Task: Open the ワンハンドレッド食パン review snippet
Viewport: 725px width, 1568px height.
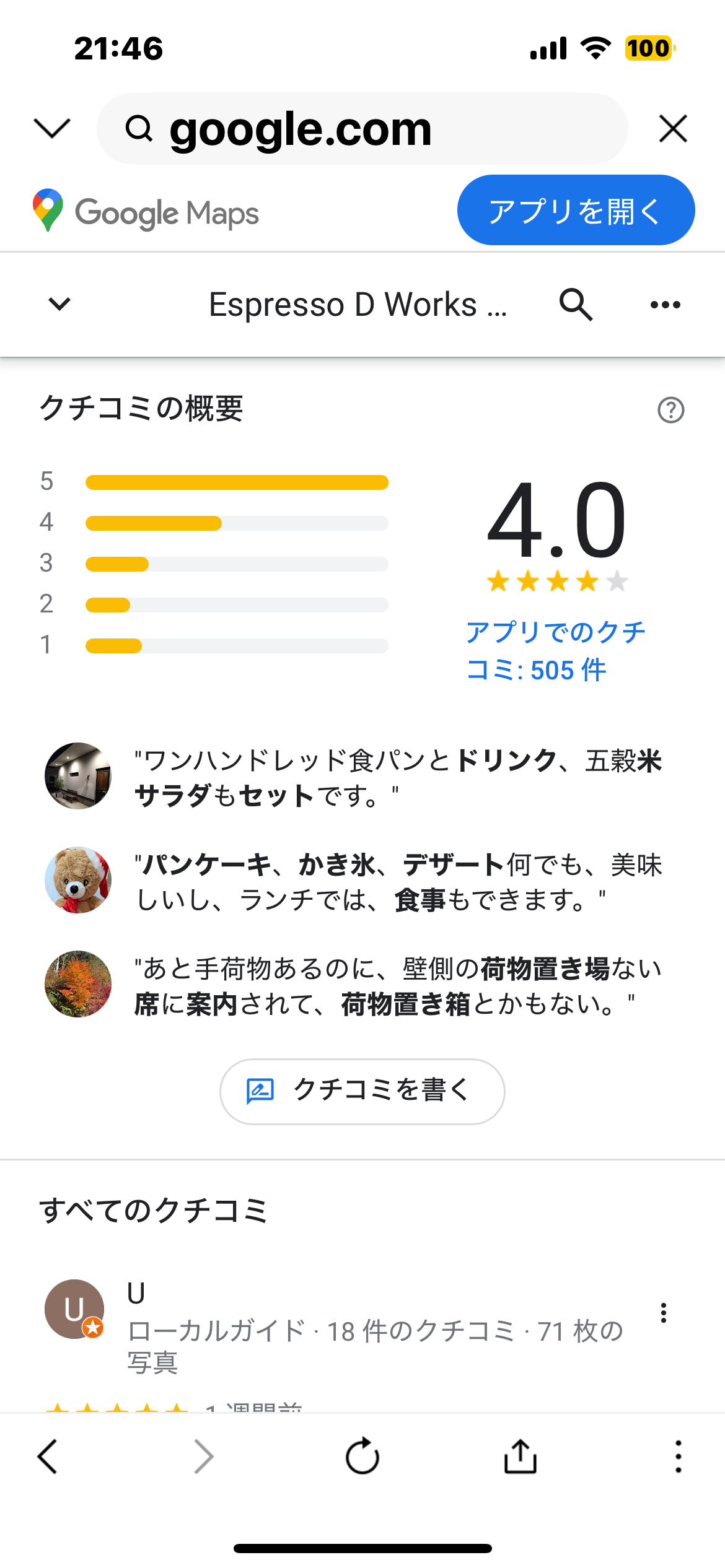Action: (397, 778)
